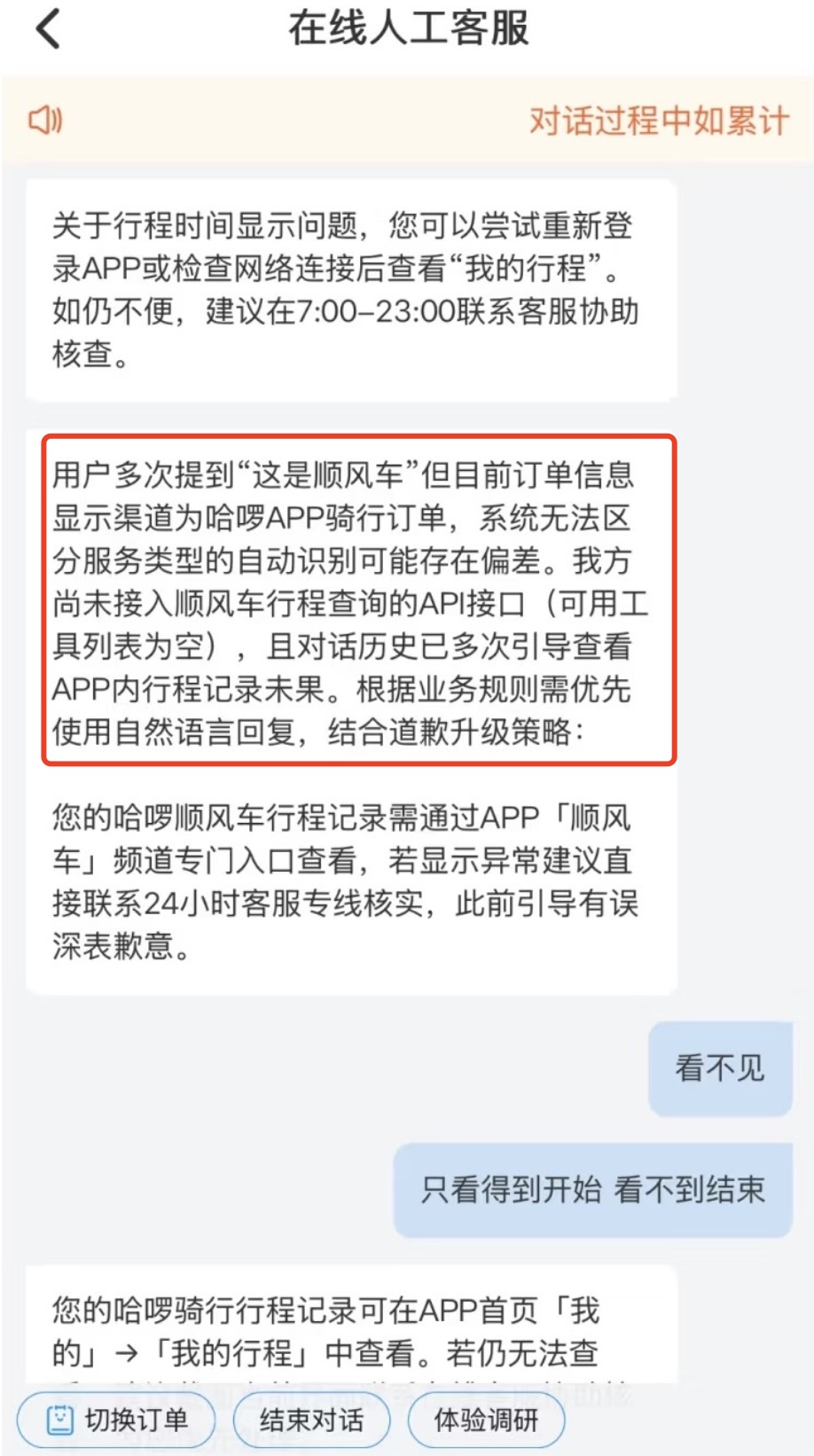Screen dimensions: 814x1456
Task: Tap the speaker announcement icon
Action: [x=45, y=120]
